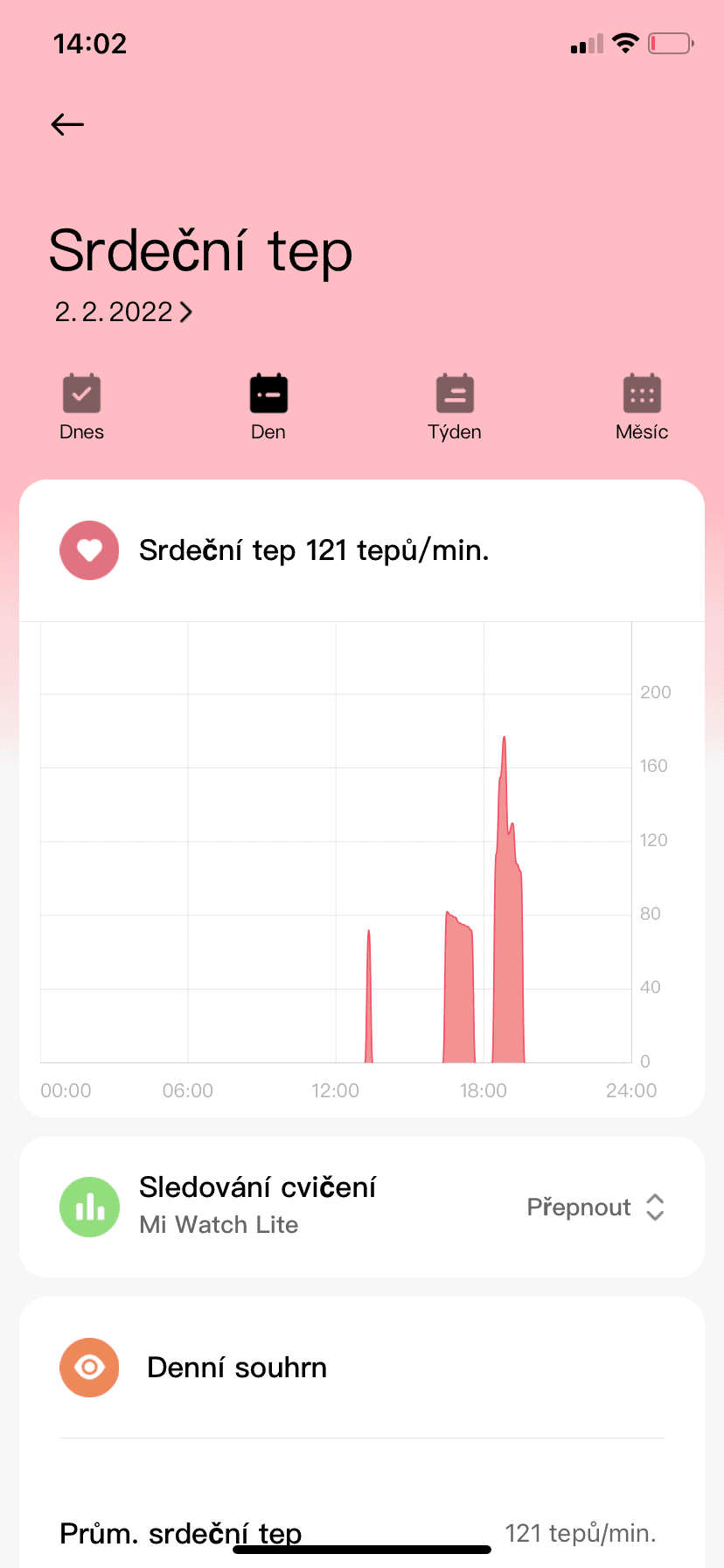Select the Den tab
The image size is (724, 1568).
click(268, 407)
